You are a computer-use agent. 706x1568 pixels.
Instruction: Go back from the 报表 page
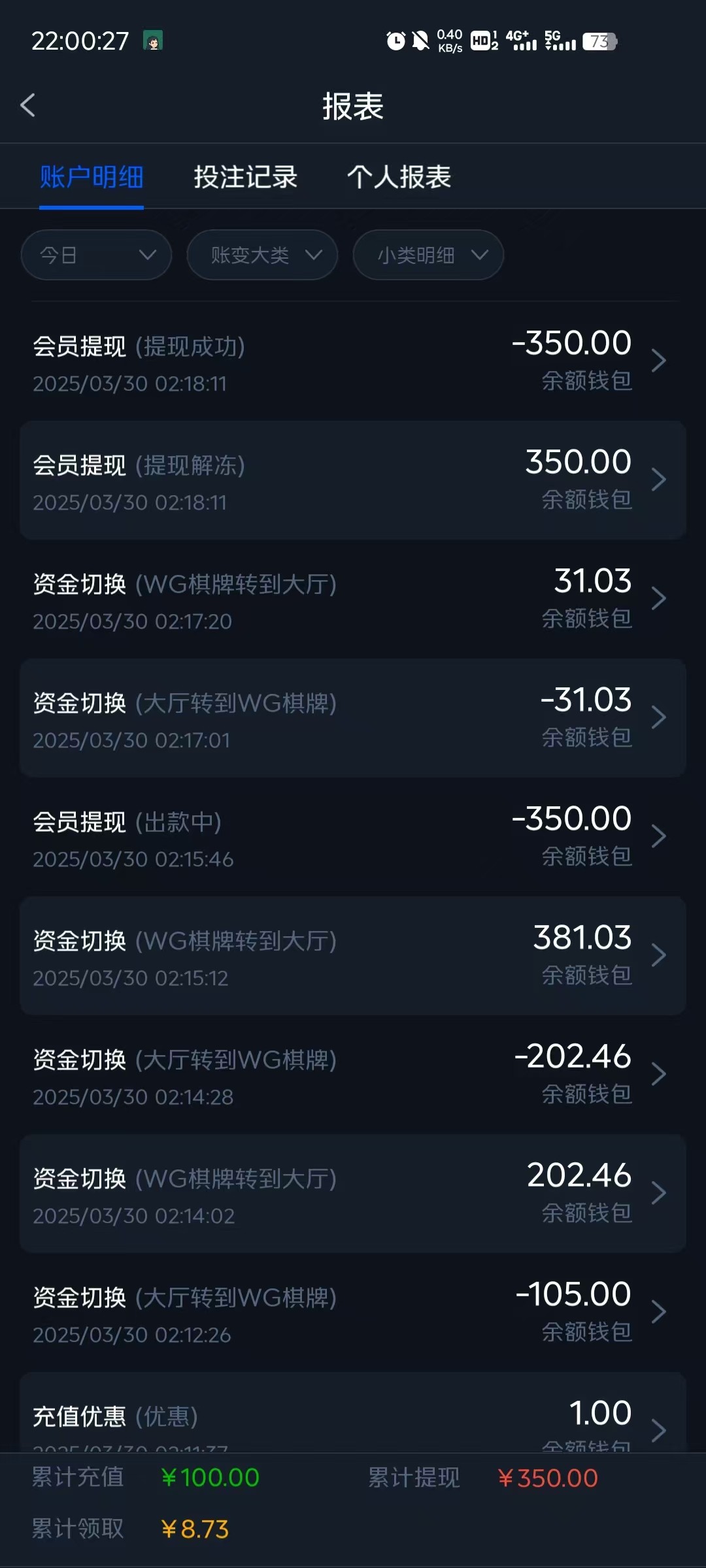click(27, 105)
